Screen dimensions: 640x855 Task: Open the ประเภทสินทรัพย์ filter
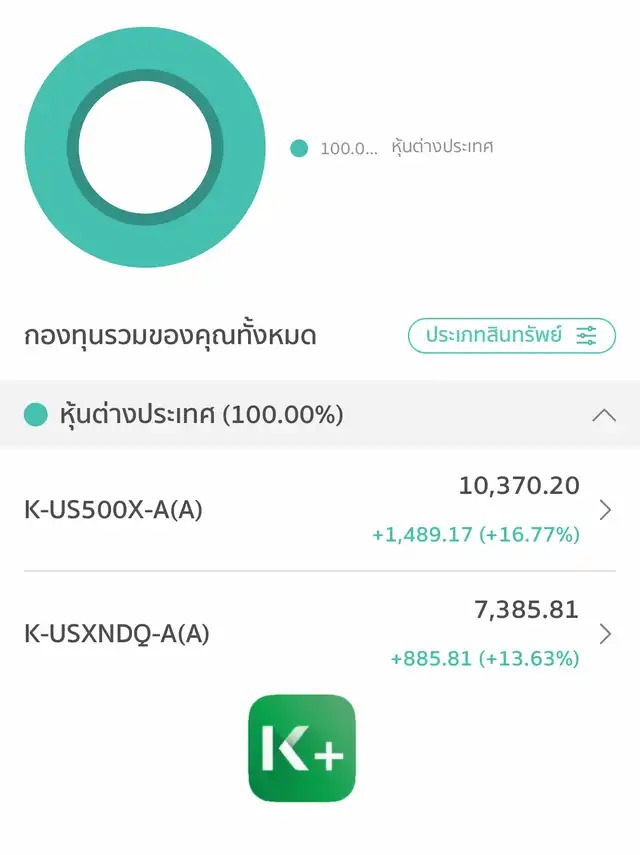click(x=511, y=336)
